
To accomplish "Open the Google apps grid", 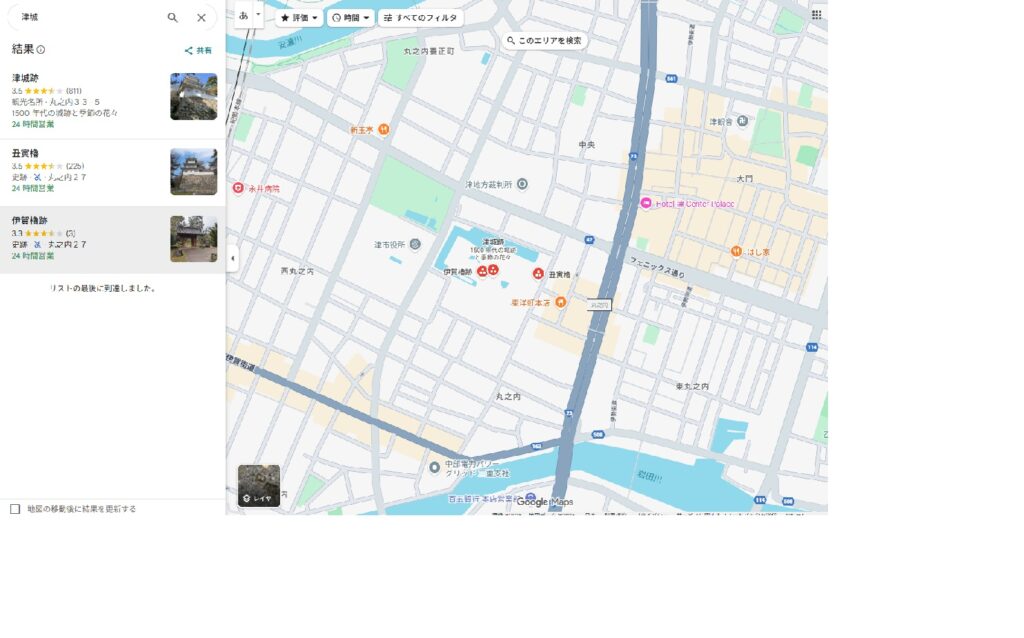I will (x=816, y=15).
